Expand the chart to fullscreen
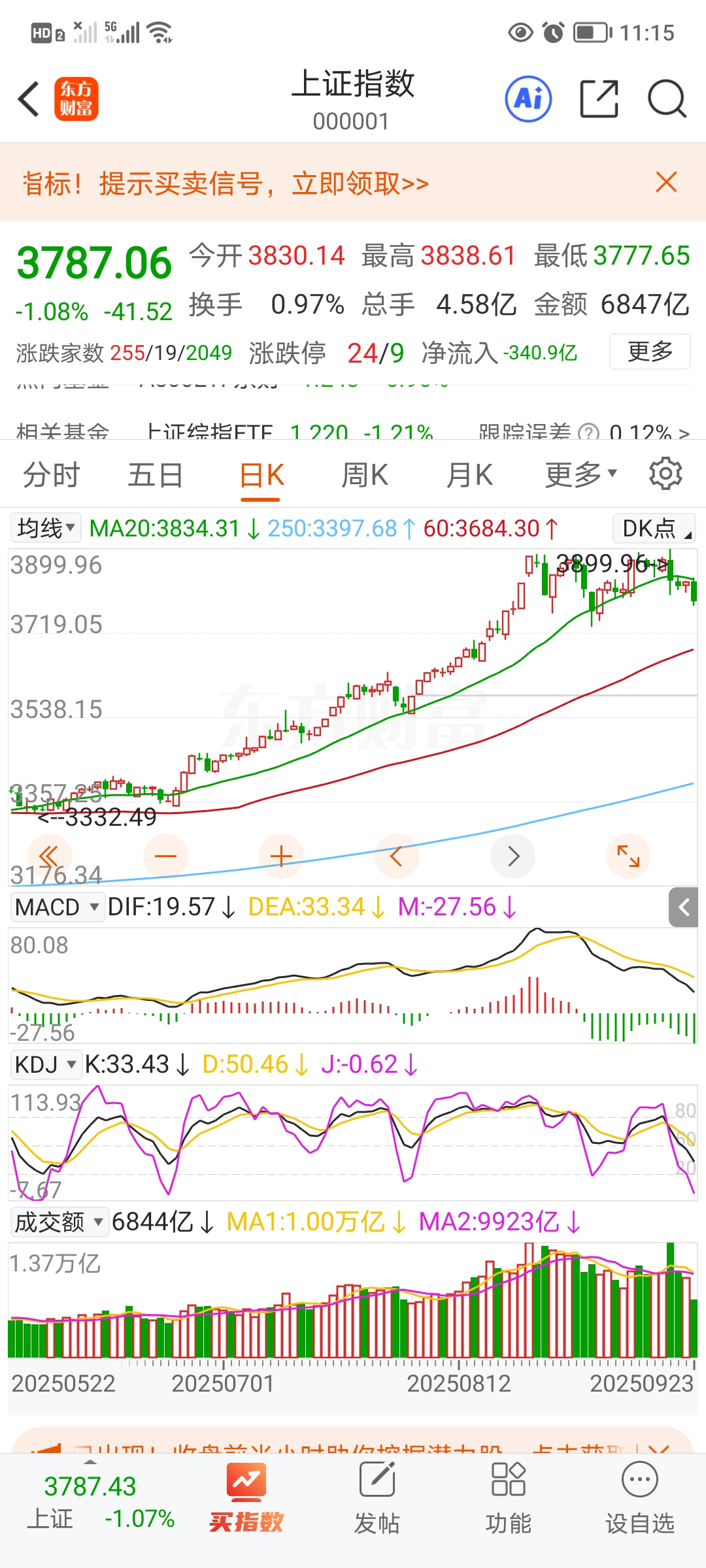The width and height of the screenshot is (706, 1568). point(628,856)
